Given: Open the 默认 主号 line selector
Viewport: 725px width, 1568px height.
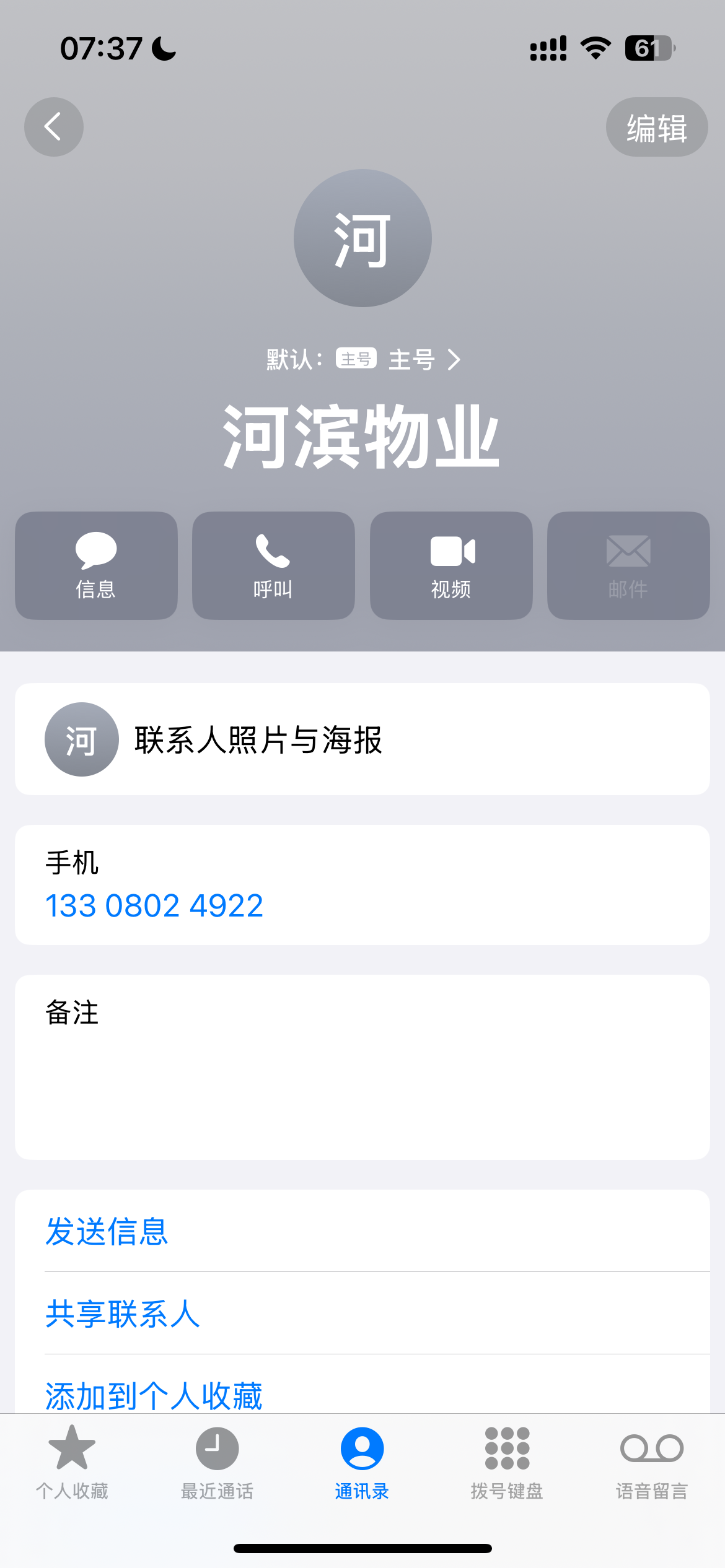Looking at the screenshot, I should tap(363, 360).
